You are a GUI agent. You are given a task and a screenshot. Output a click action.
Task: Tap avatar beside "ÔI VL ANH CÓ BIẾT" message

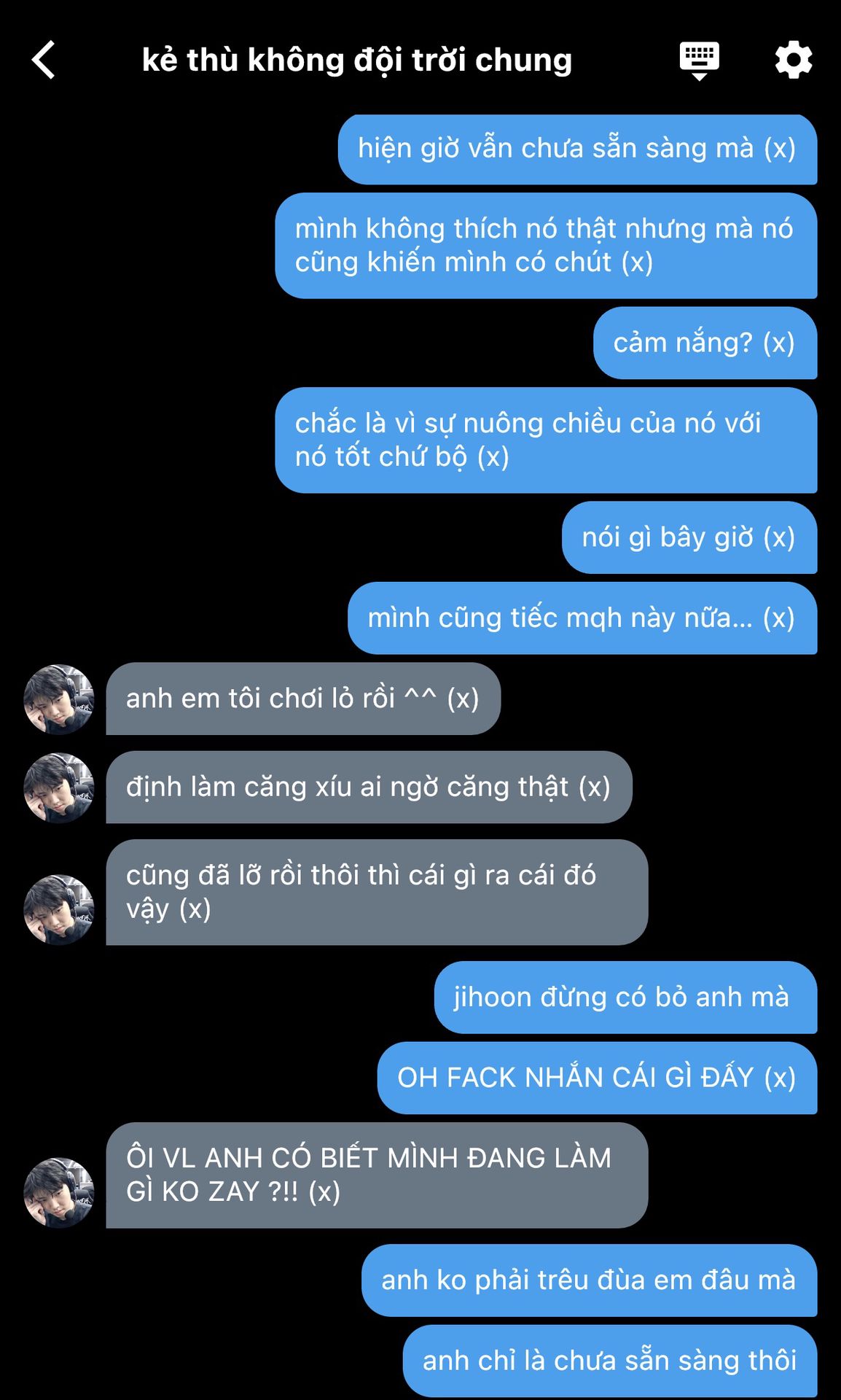point(59,1192)
